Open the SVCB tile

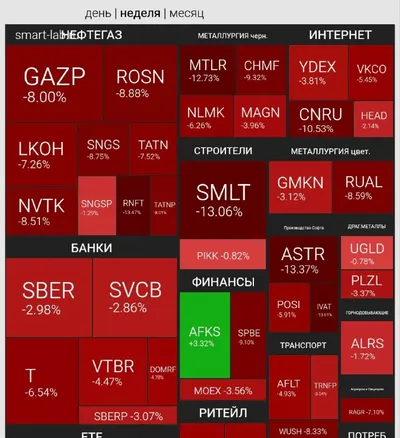[x=135, y=297]
